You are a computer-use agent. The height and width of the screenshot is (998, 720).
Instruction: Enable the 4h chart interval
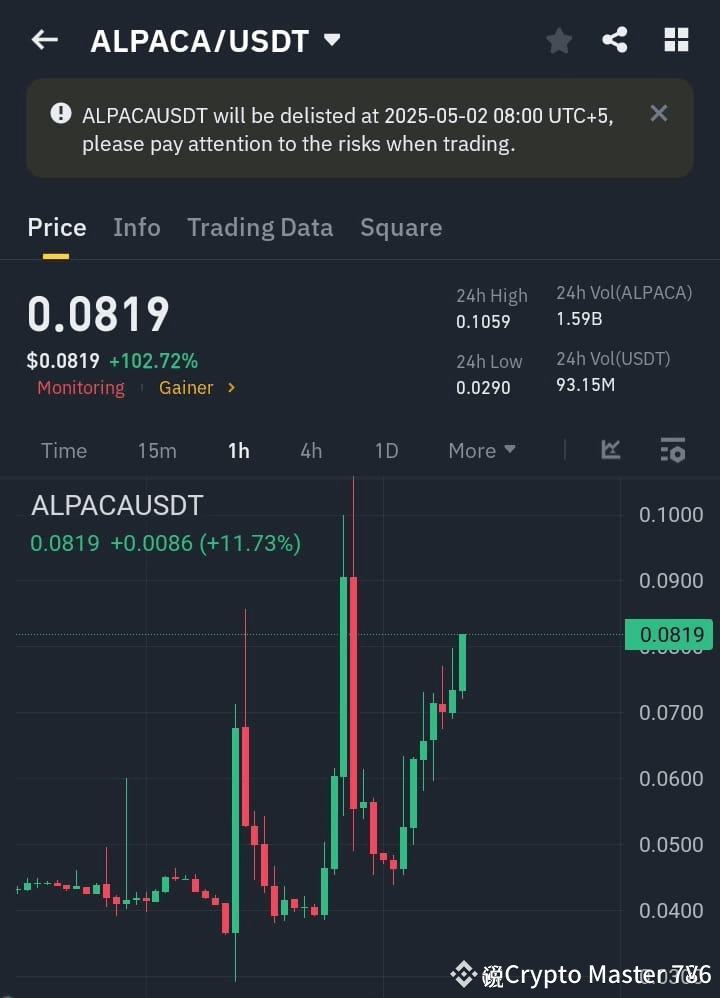point(310,450)
